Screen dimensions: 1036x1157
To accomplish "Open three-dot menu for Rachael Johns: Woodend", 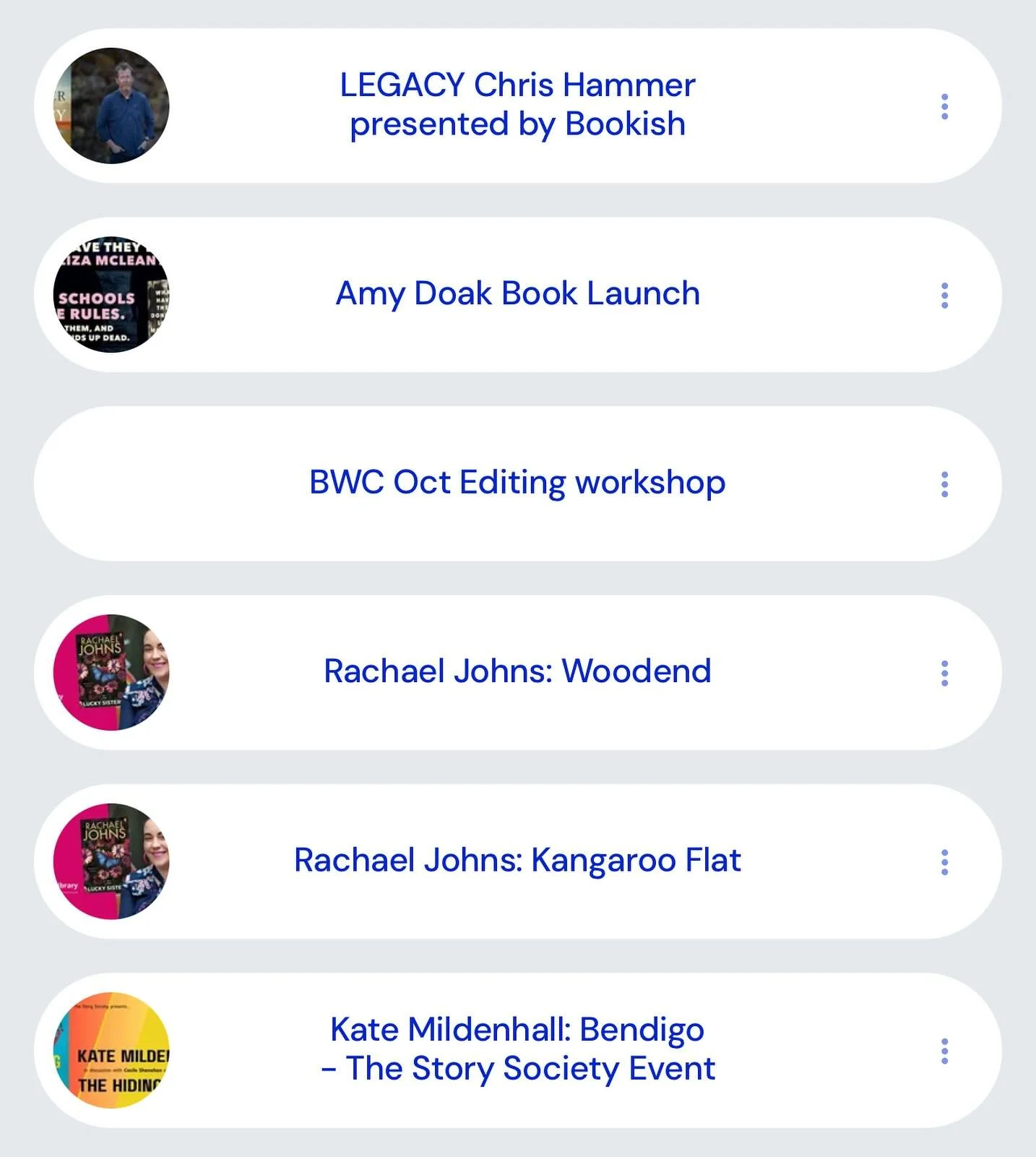I will 944,673.
